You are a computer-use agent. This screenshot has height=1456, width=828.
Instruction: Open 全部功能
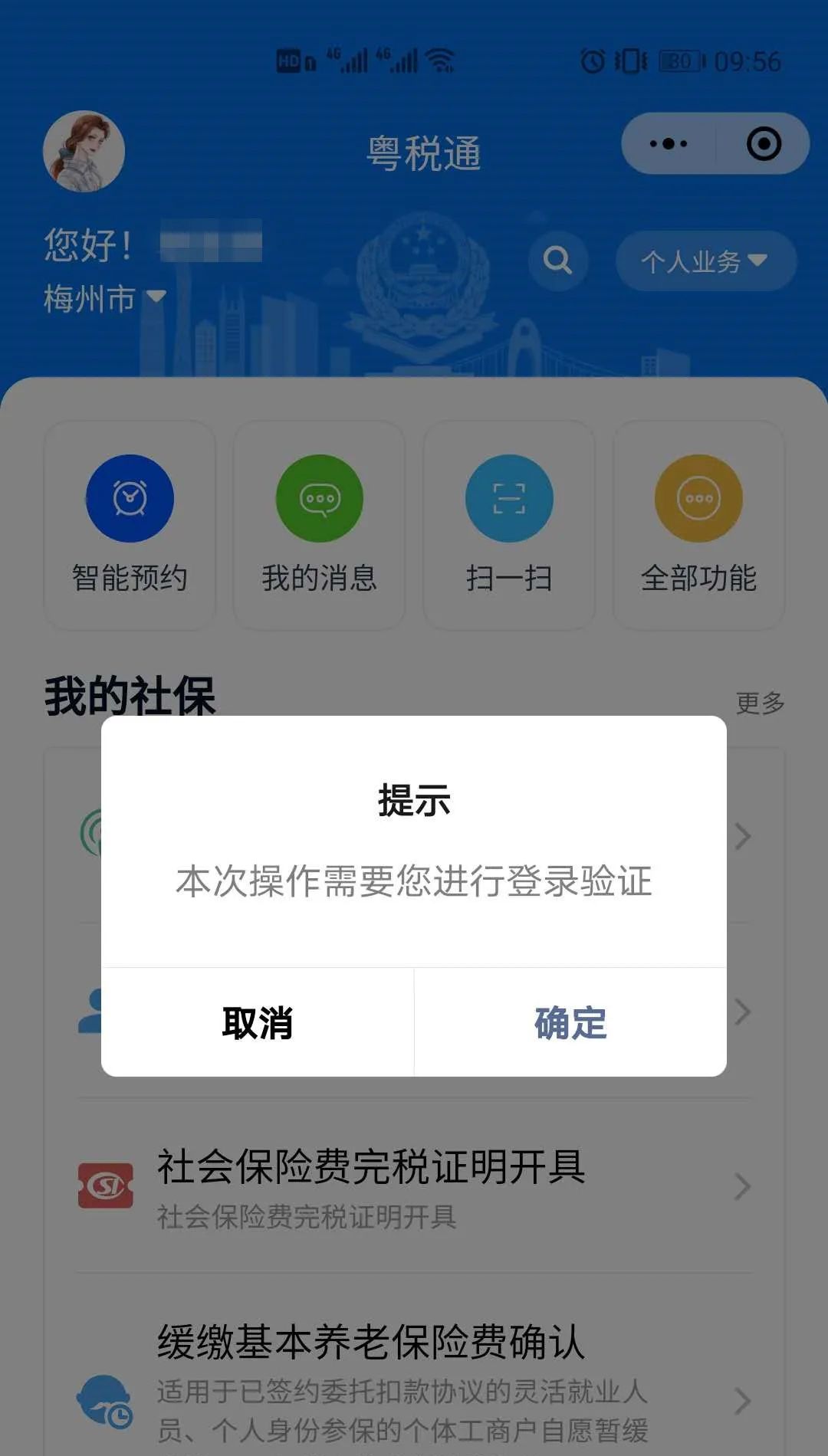[x=698, y=525]
